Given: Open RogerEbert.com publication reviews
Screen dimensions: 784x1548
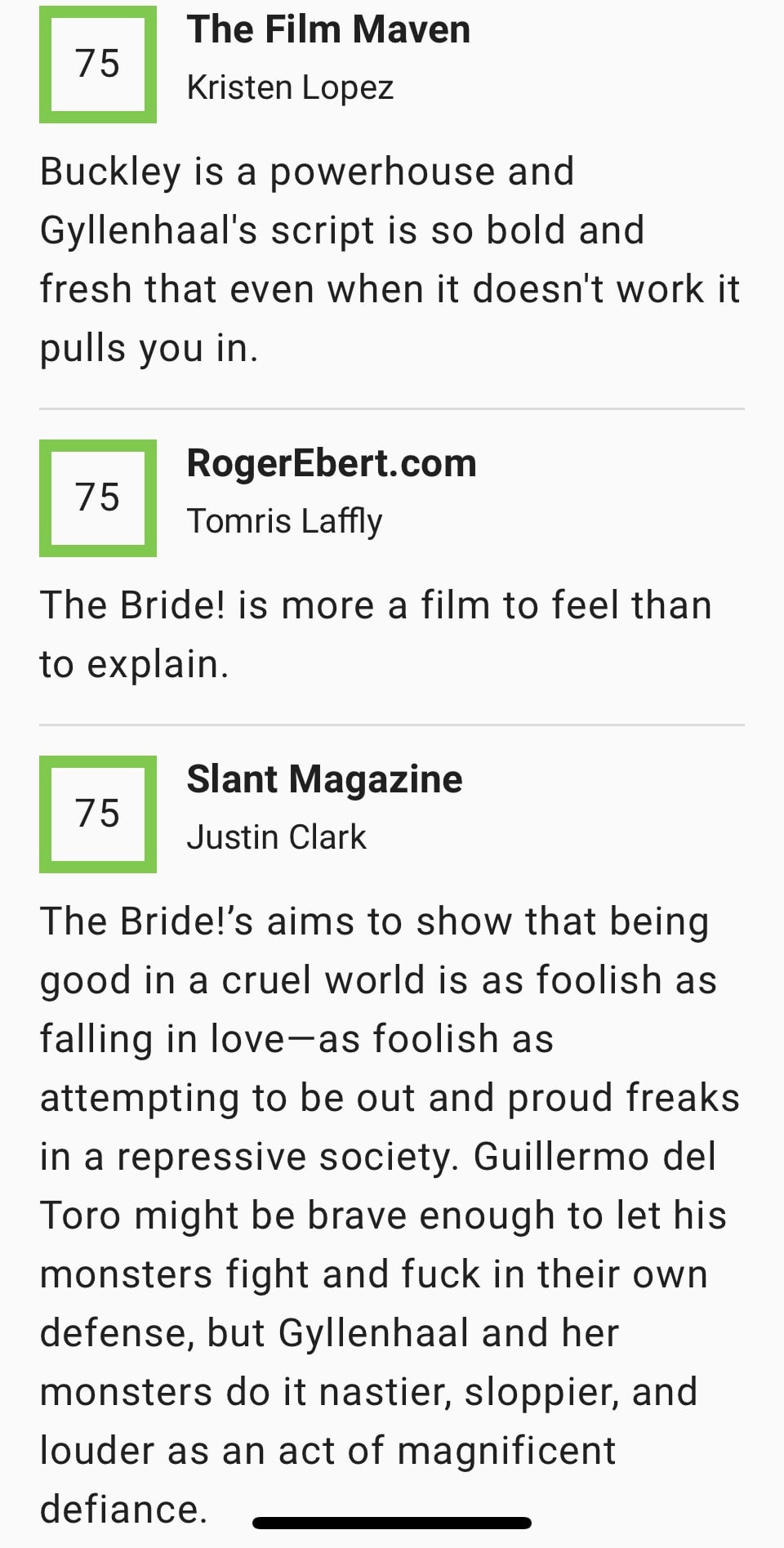Looking at the screenshot, I should click(331, 463).
